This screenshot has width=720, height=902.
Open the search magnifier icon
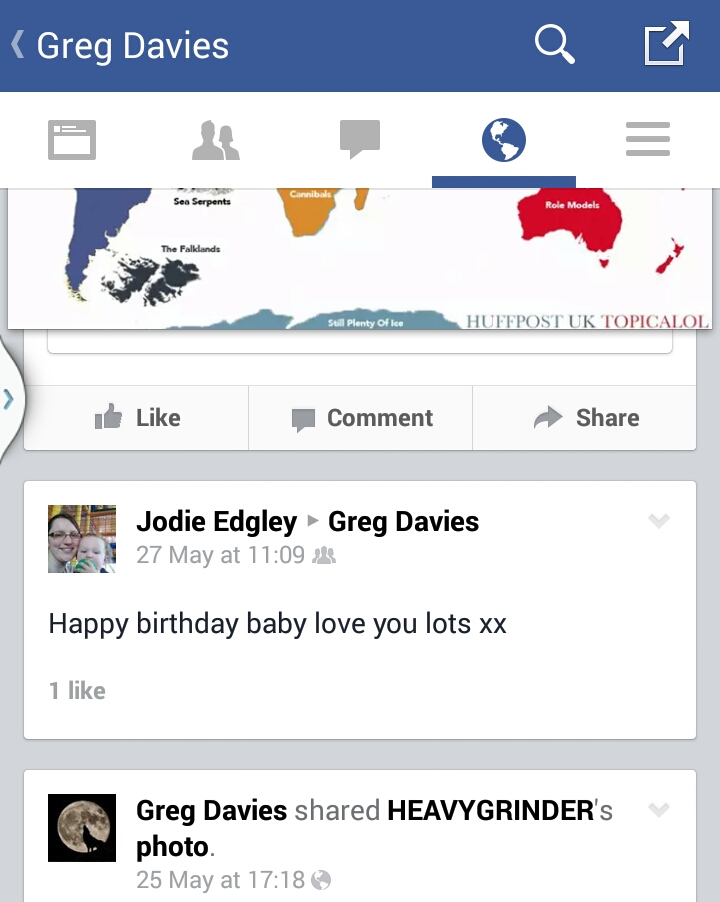click(554, 45)
